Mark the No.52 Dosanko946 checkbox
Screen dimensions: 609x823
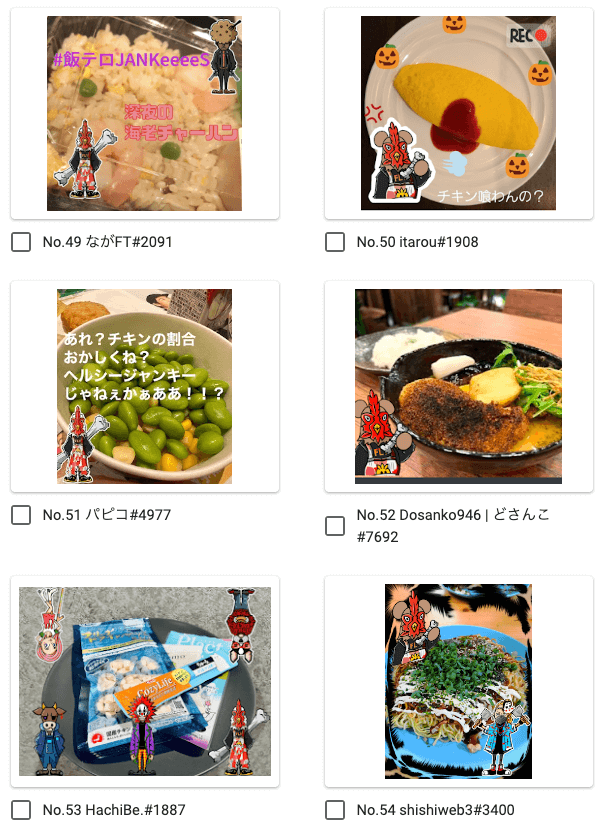click(335, 526)
